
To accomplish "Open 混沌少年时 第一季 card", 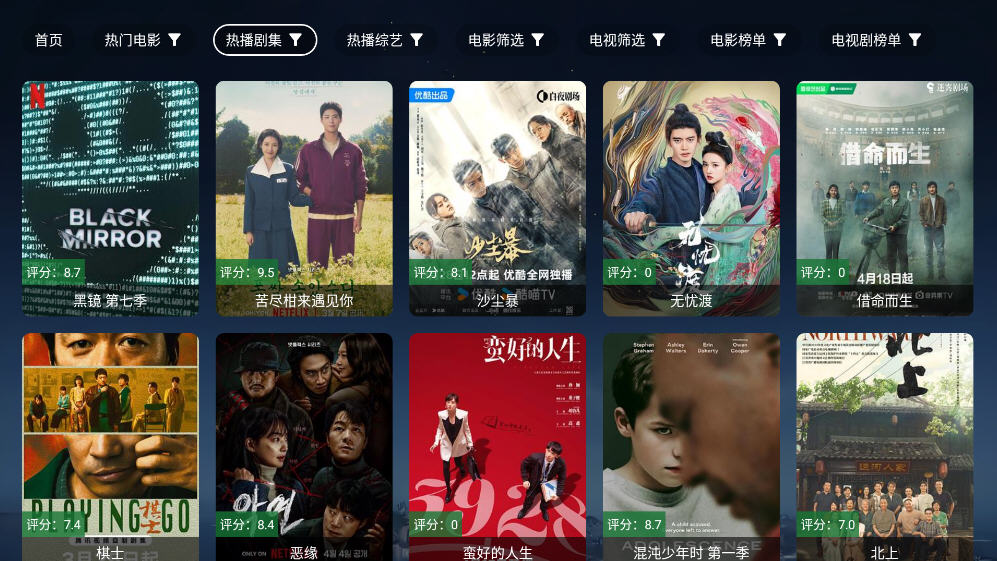I will [691, 446].
